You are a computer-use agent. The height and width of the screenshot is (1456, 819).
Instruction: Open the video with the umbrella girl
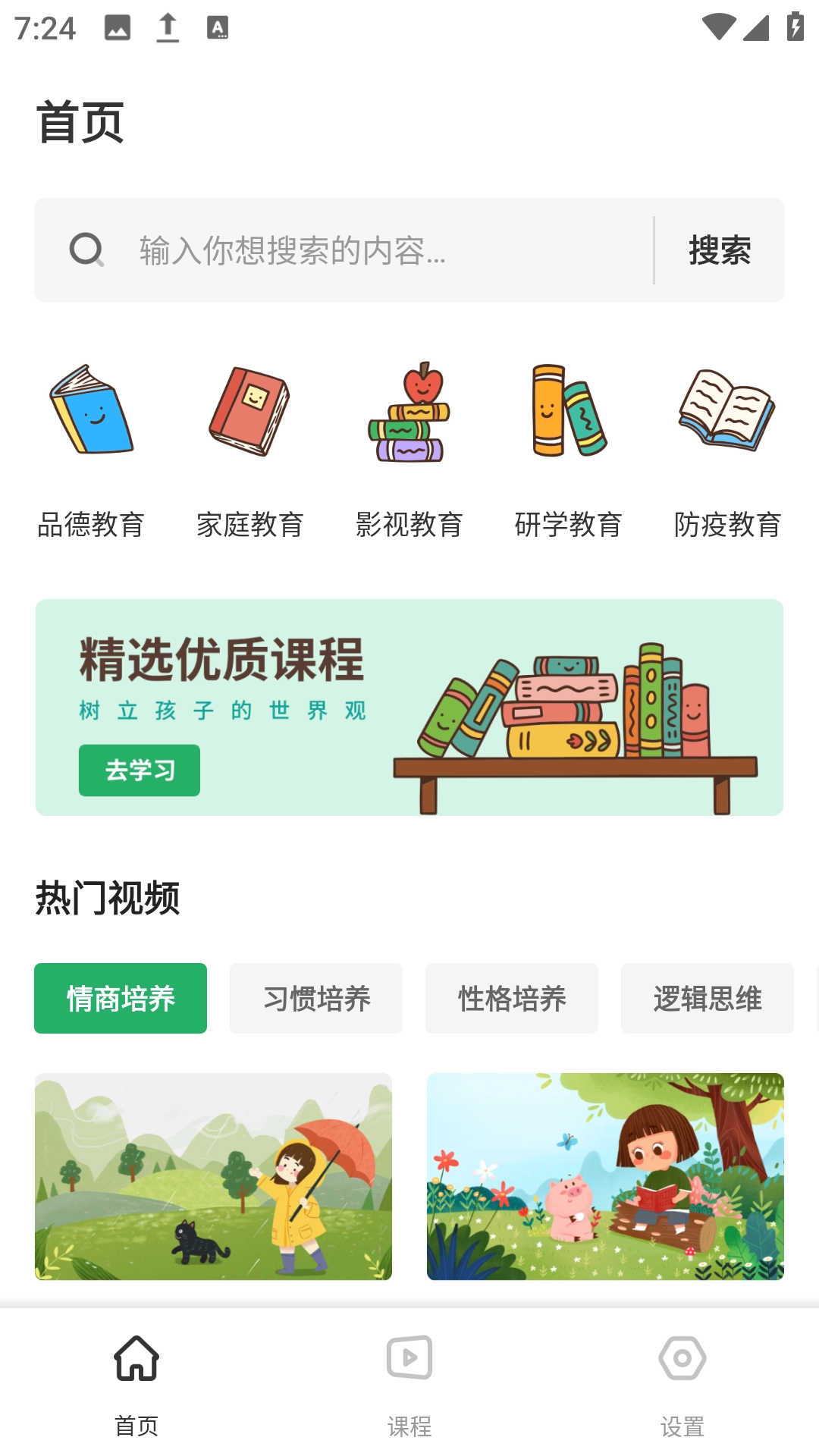[x=214, y=1176]
